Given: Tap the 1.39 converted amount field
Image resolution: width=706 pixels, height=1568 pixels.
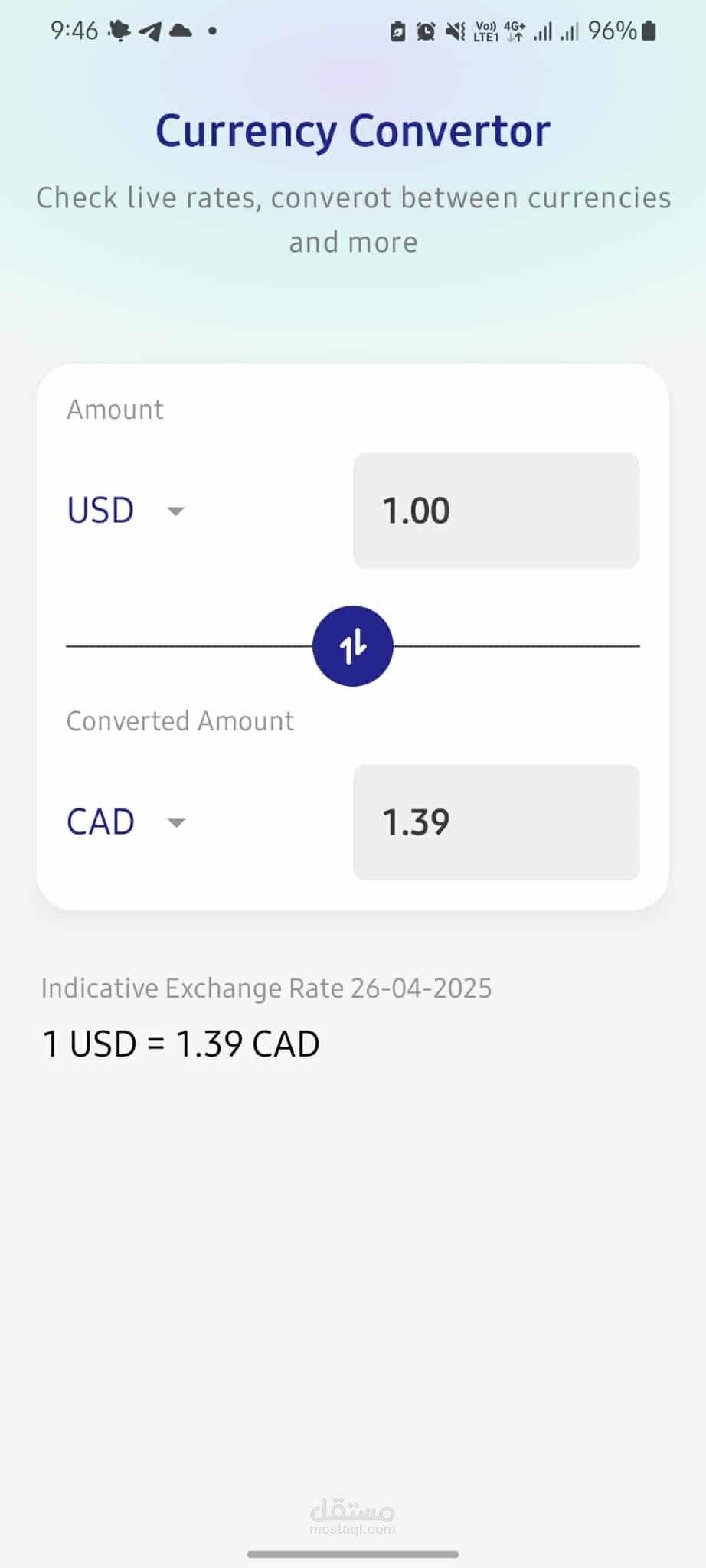Looking at the screenshot, I should (495, 822).
